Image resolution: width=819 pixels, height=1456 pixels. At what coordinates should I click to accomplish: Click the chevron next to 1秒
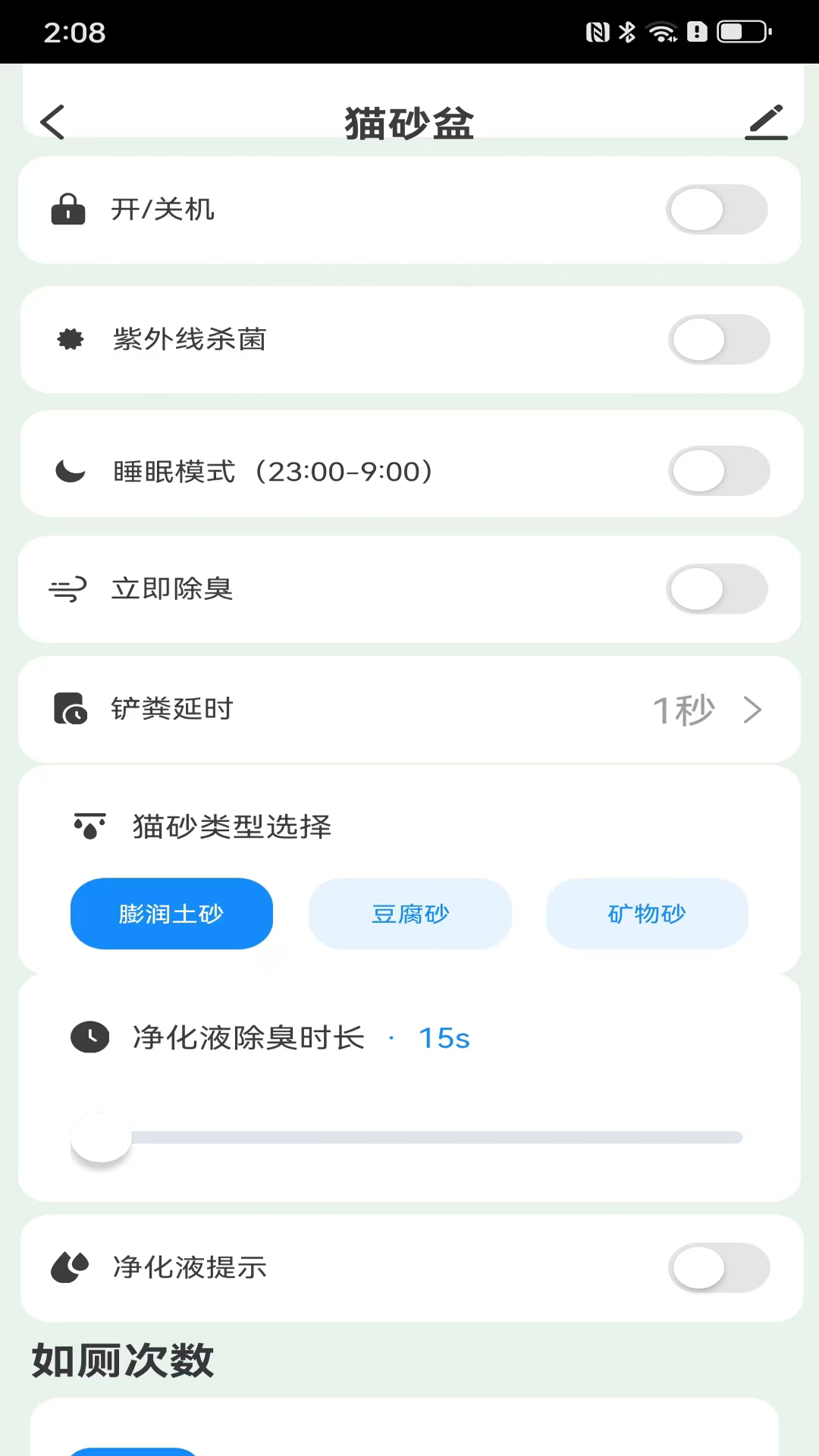tap(753, 709)
